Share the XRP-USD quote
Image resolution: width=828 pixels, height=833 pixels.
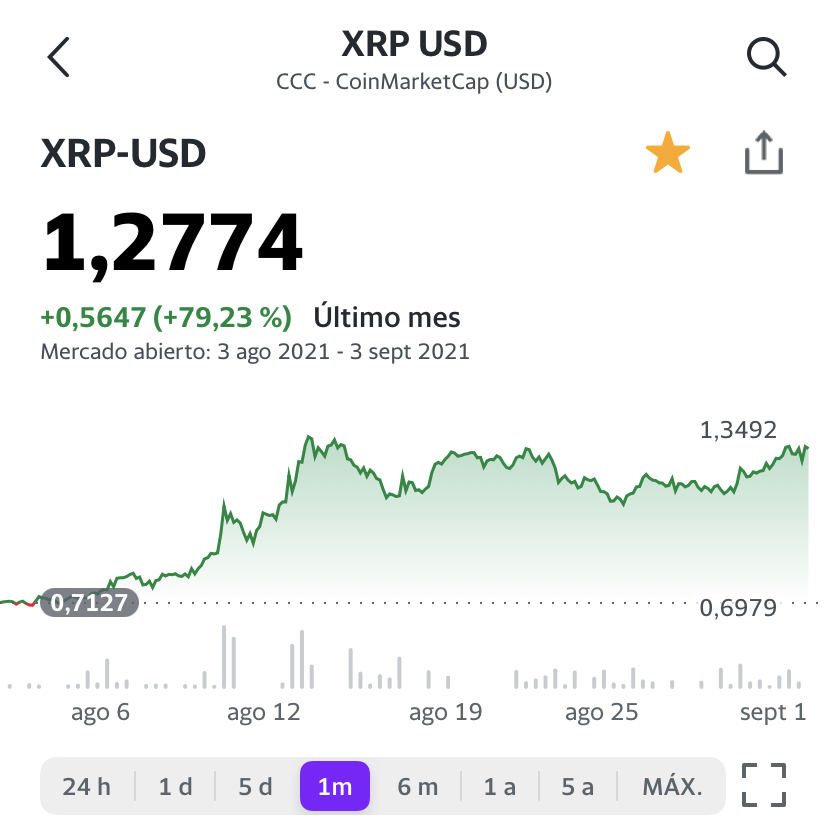764,153
